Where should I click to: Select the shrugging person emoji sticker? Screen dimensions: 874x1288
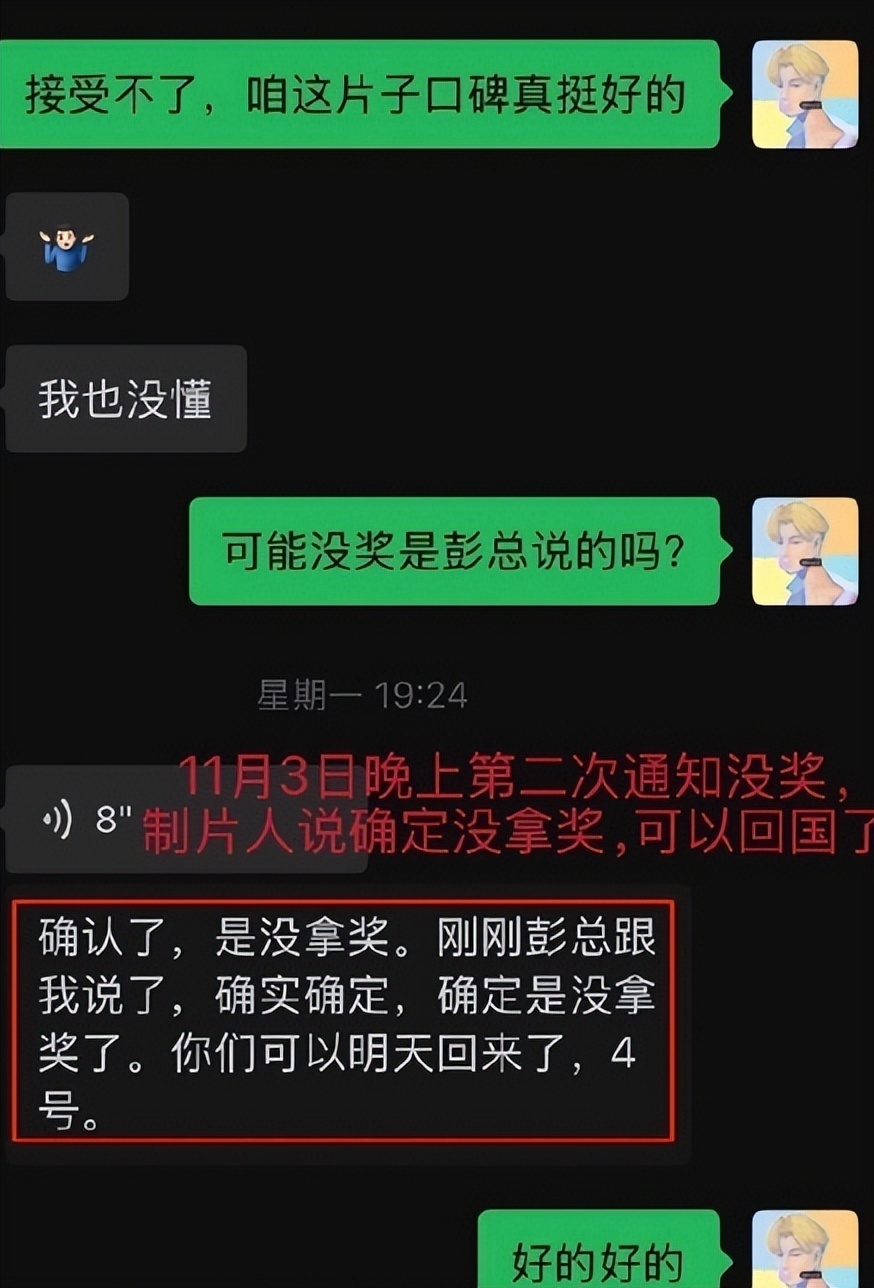coord(66,246)
